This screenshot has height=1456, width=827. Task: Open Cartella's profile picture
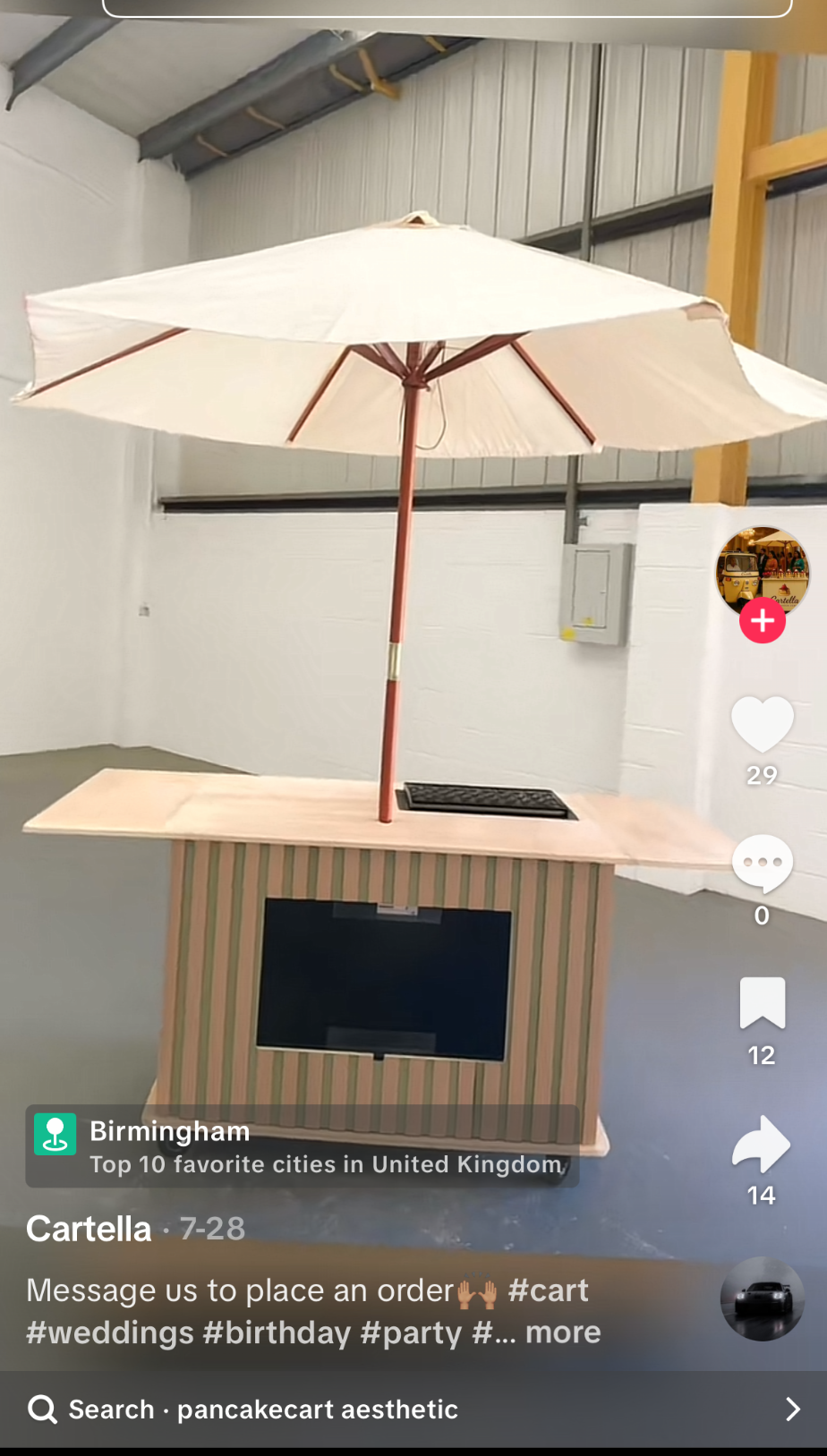pyautogui.click(x=763, y=569)
